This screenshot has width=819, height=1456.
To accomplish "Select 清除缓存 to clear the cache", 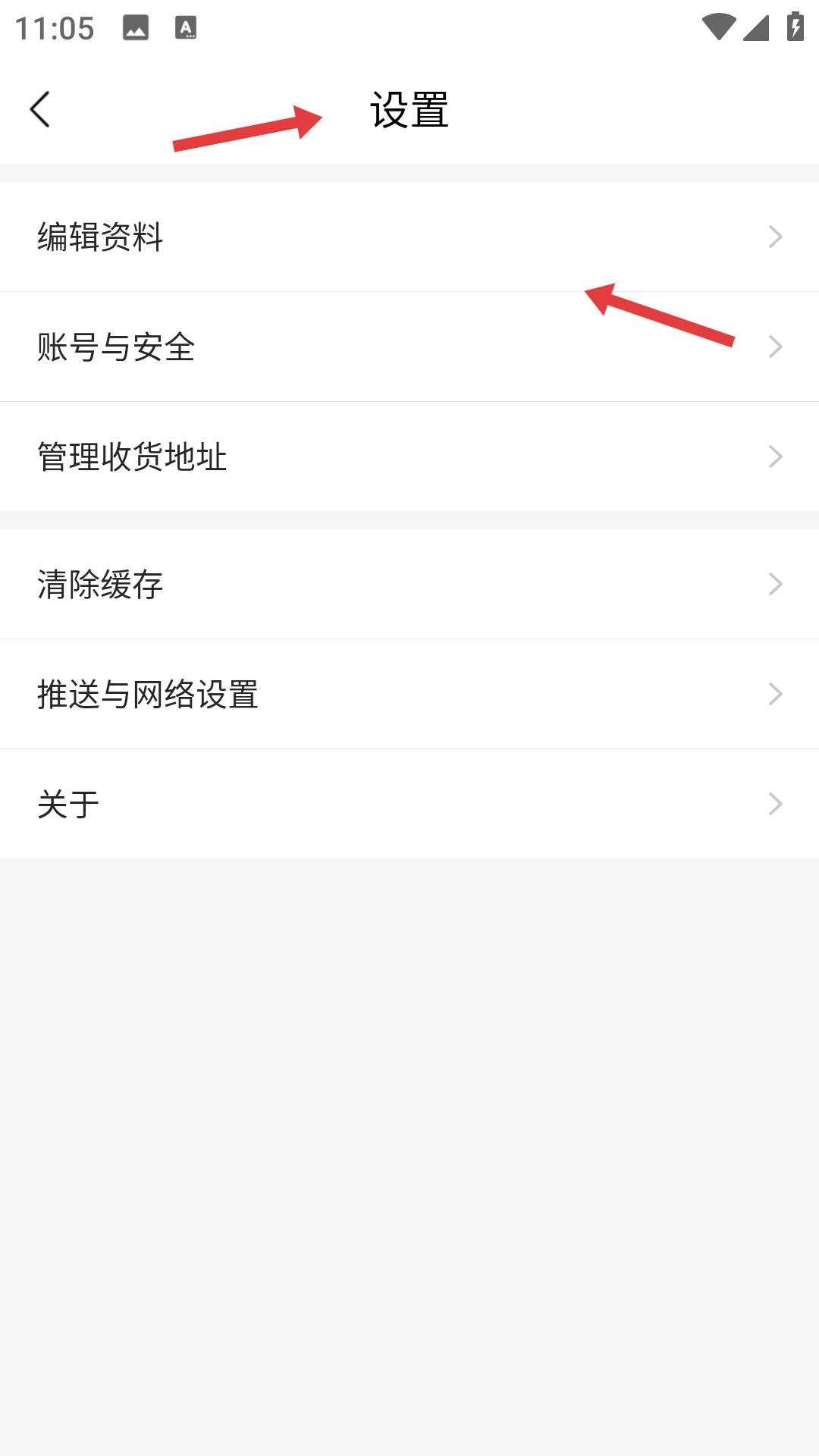I will click(409, 585).
